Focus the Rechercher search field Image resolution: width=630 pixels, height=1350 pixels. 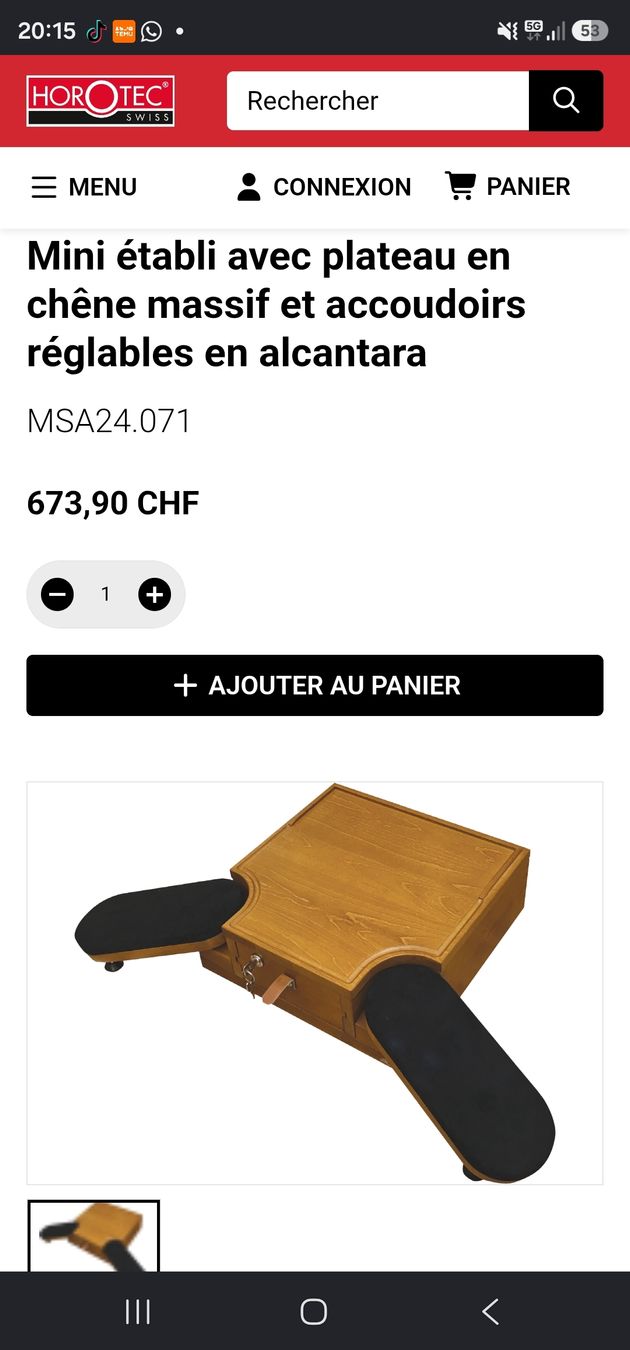pyautogui.click(x=378, y=101)
